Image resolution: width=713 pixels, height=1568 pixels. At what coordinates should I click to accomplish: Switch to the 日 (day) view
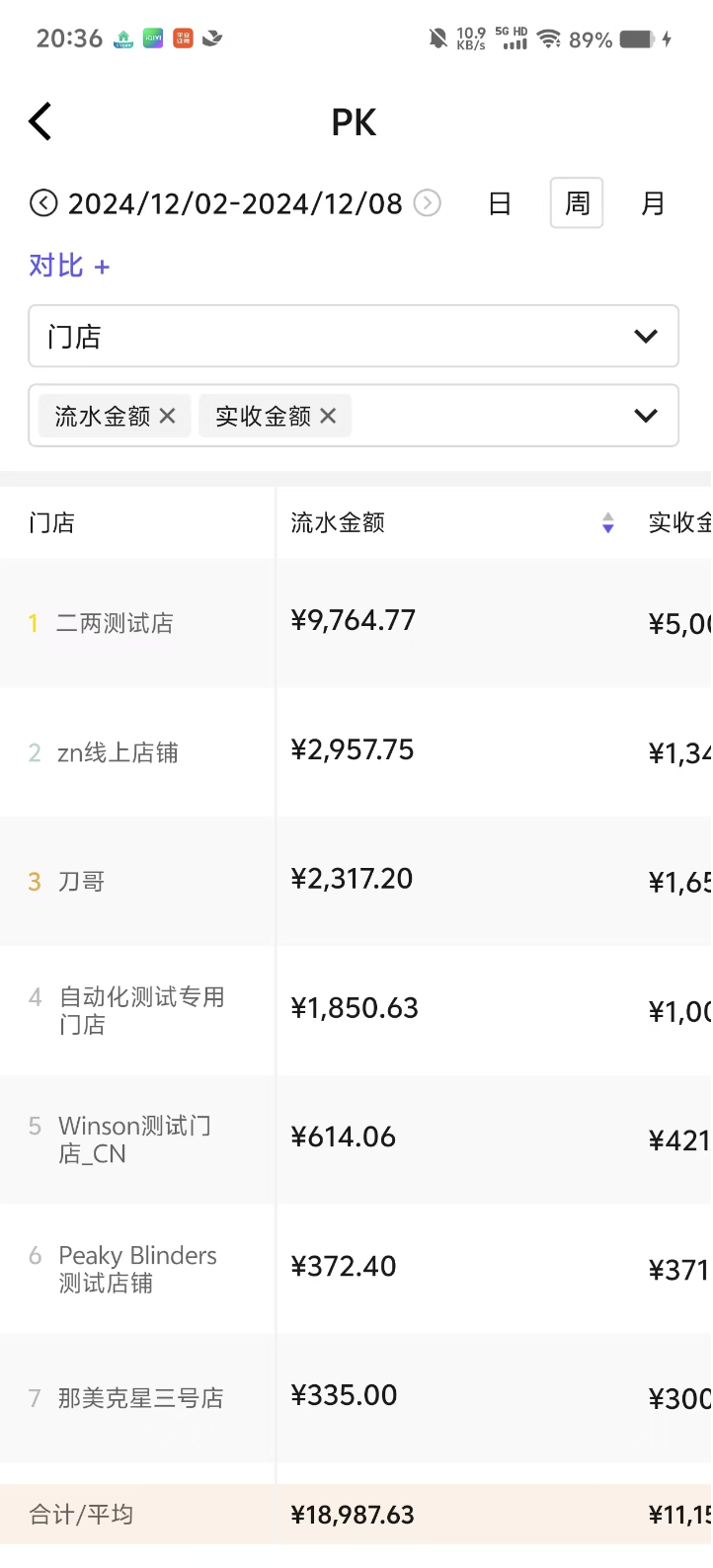click(500, 203)
